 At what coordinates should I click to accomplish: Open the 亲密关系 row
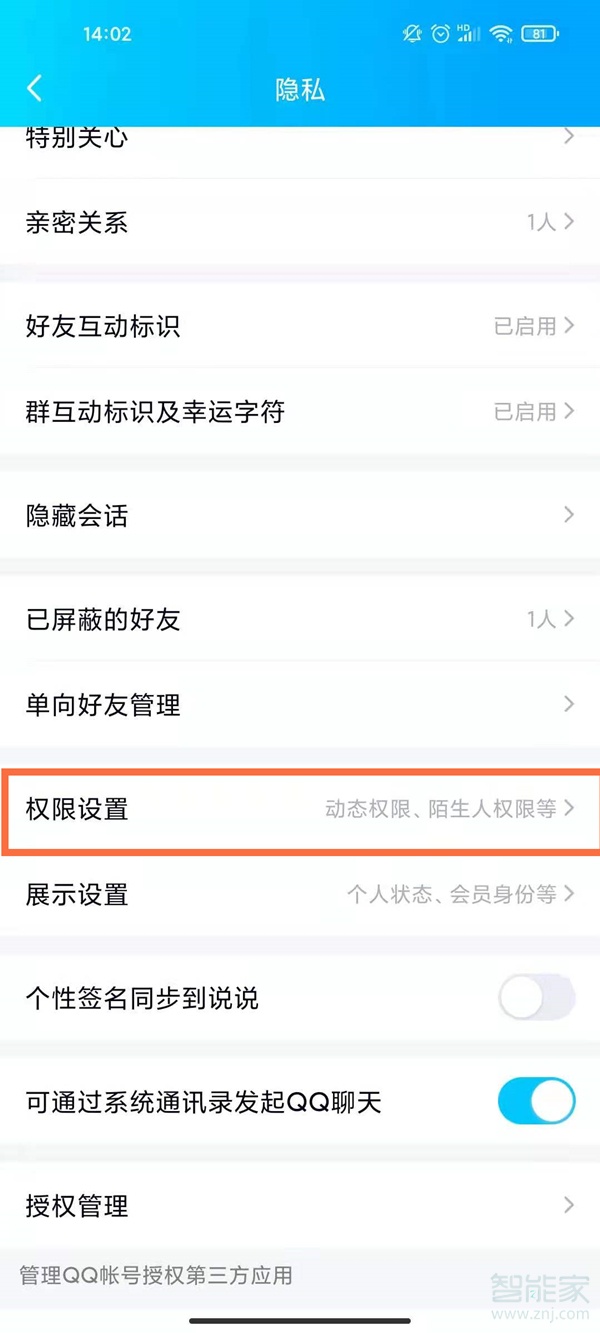pos(300,222)
